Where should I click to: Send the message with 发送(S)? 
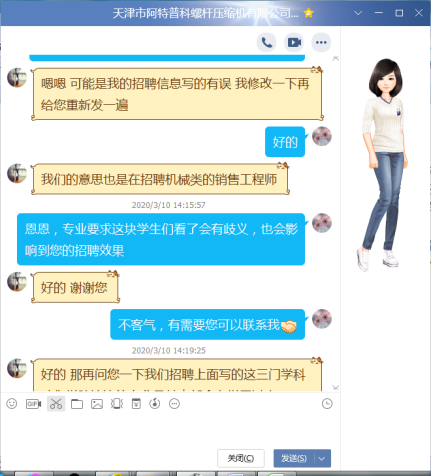[293, 458]
